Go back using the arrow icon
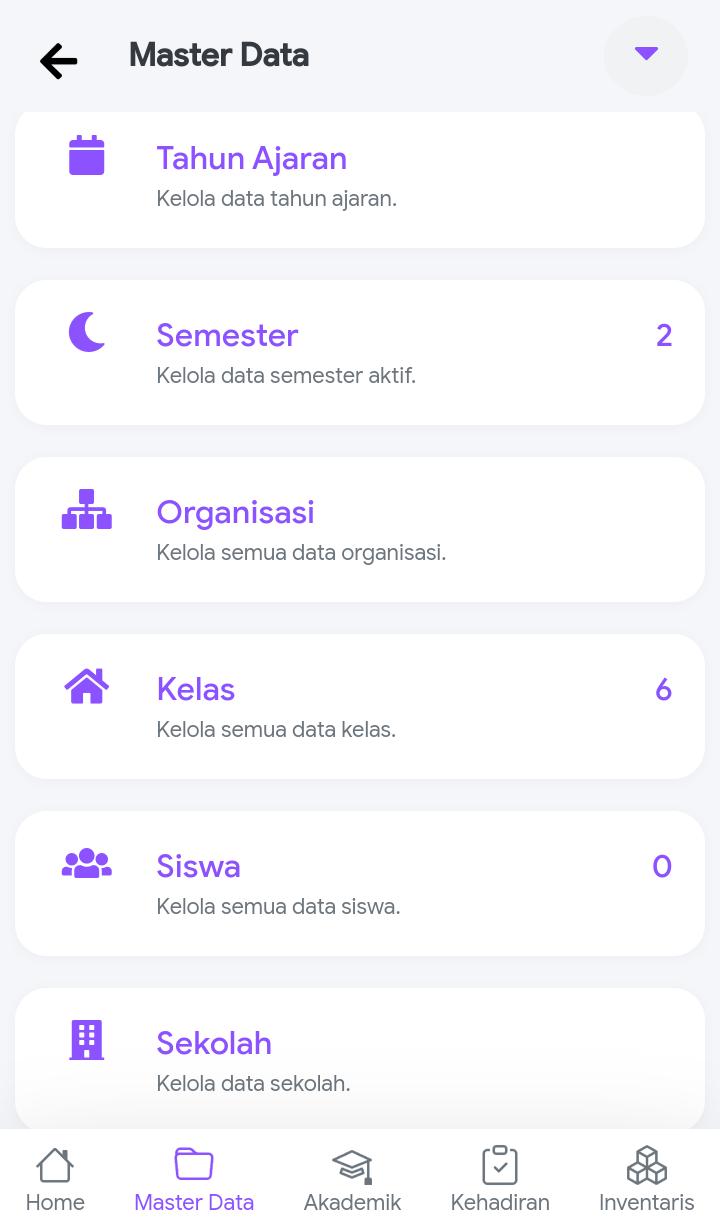 [59, 61]
